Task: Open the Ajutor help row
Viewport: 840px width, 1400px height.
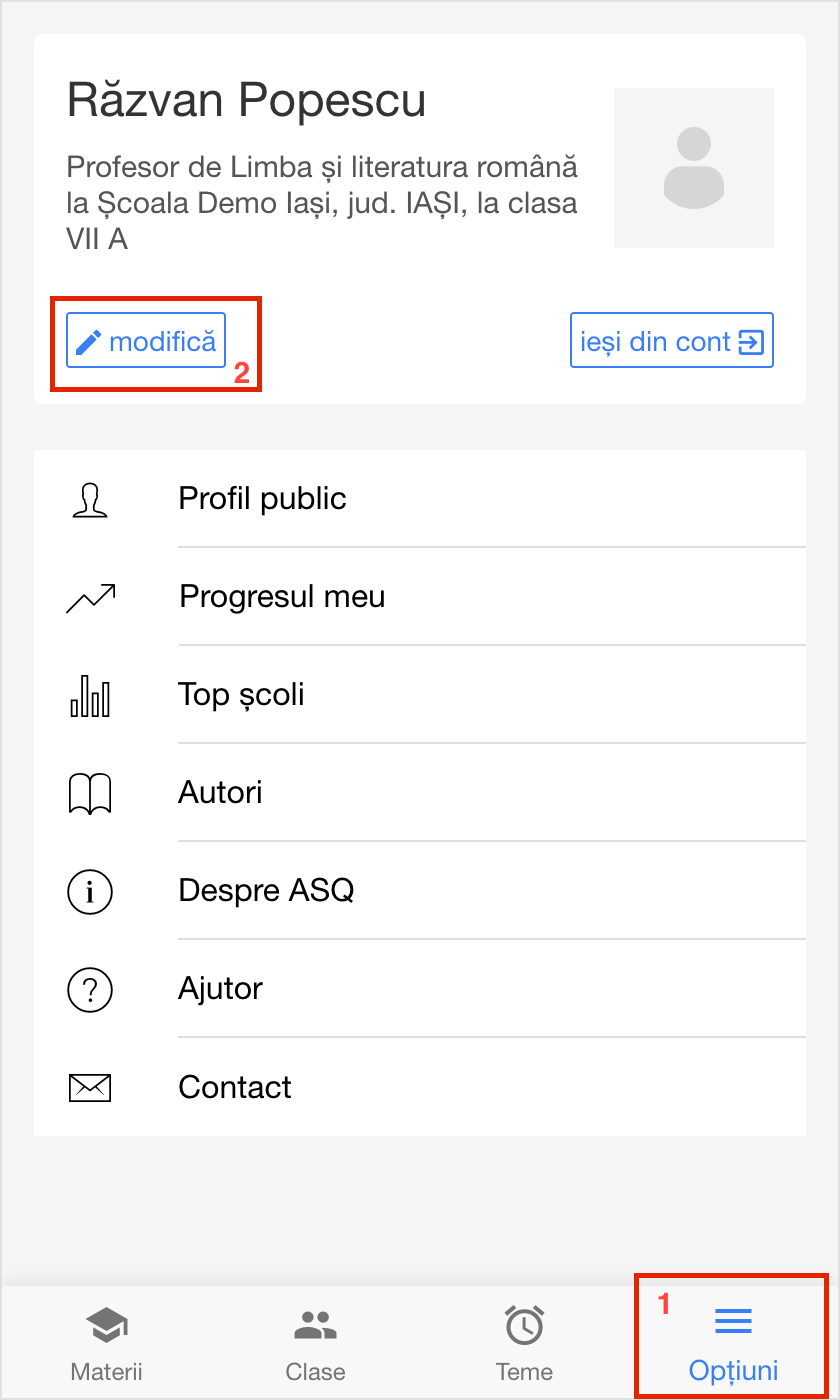Action: [x=420, y=989]
